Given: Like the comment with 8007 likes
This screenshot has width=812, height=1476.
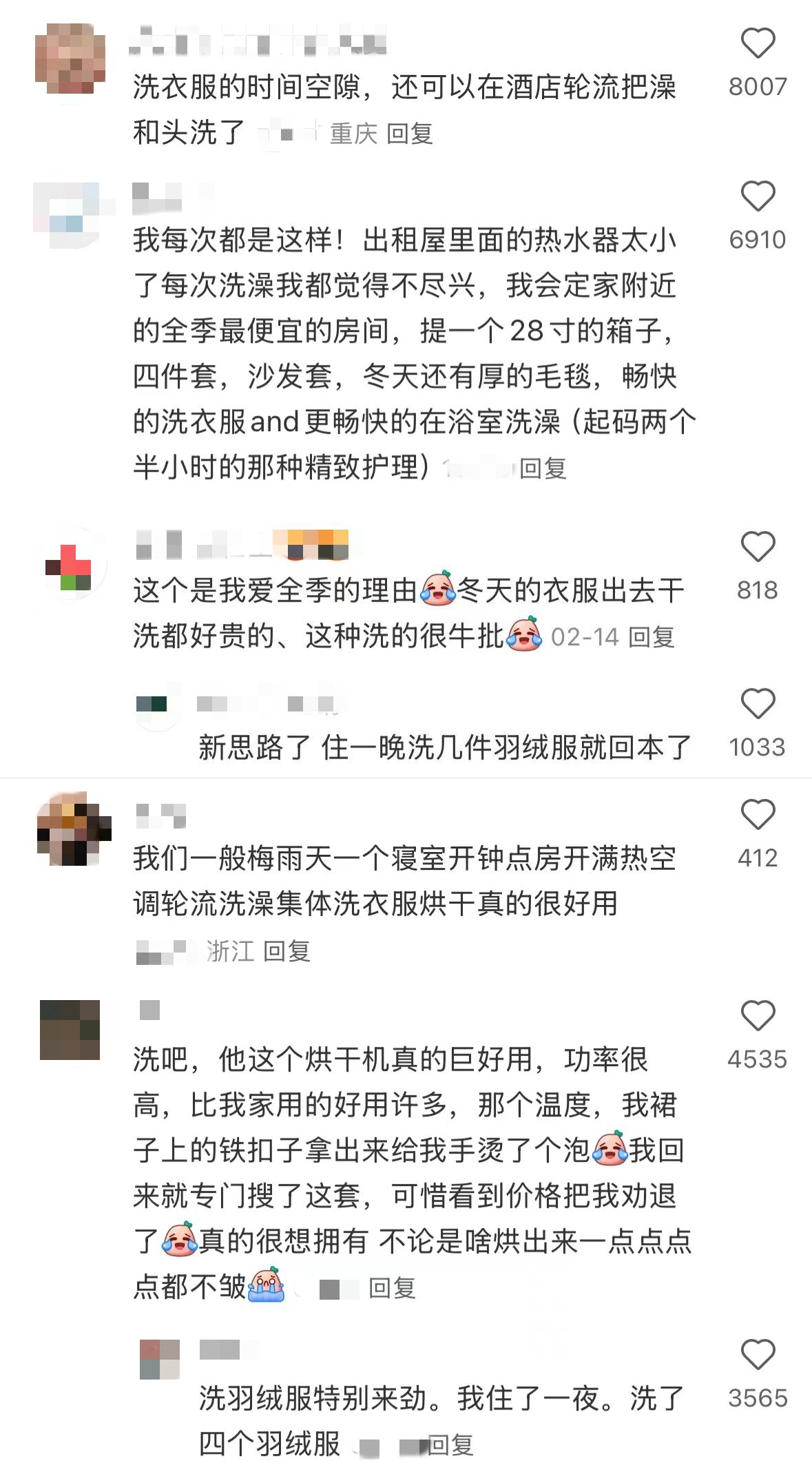Looking at the screenshot, I should [x=758, y=43].
